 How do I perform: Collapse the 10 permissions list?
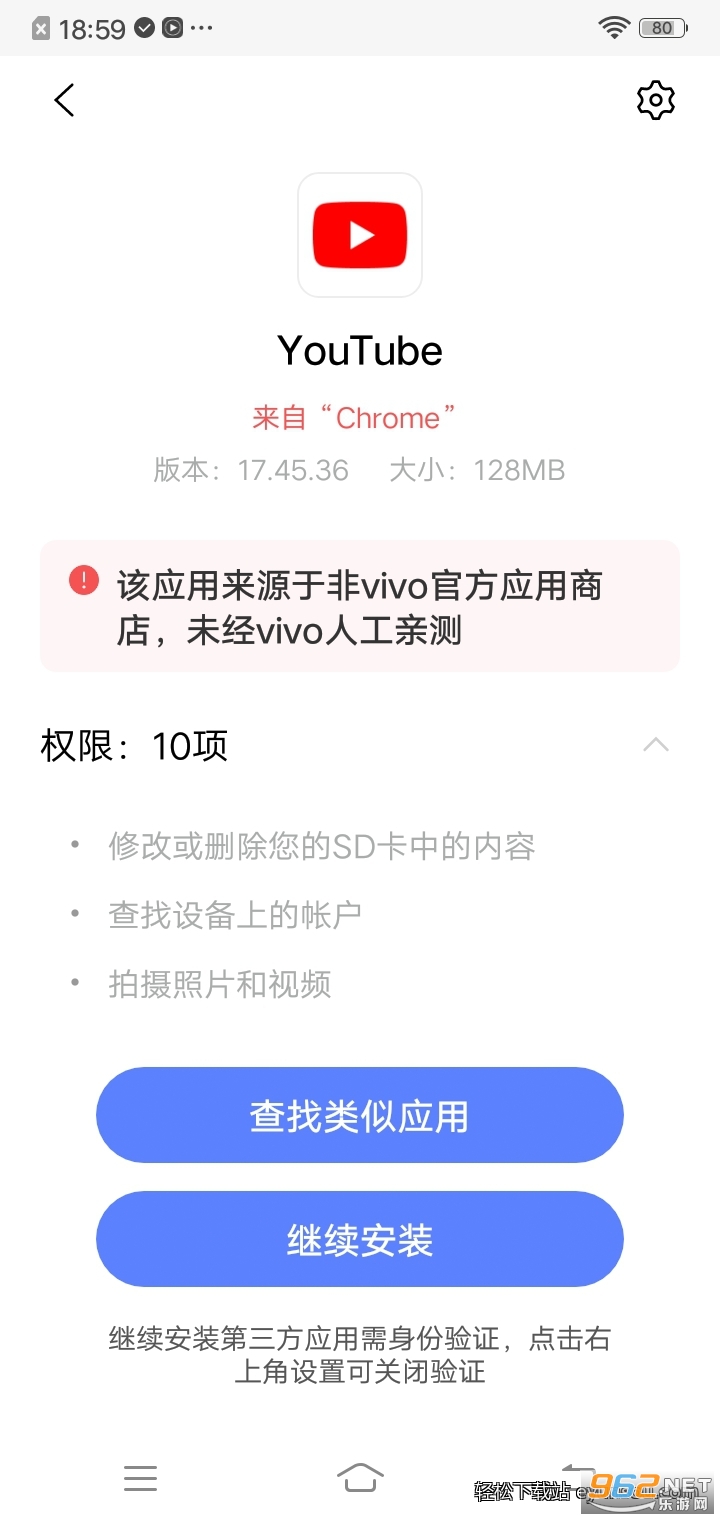pos(656,745)
